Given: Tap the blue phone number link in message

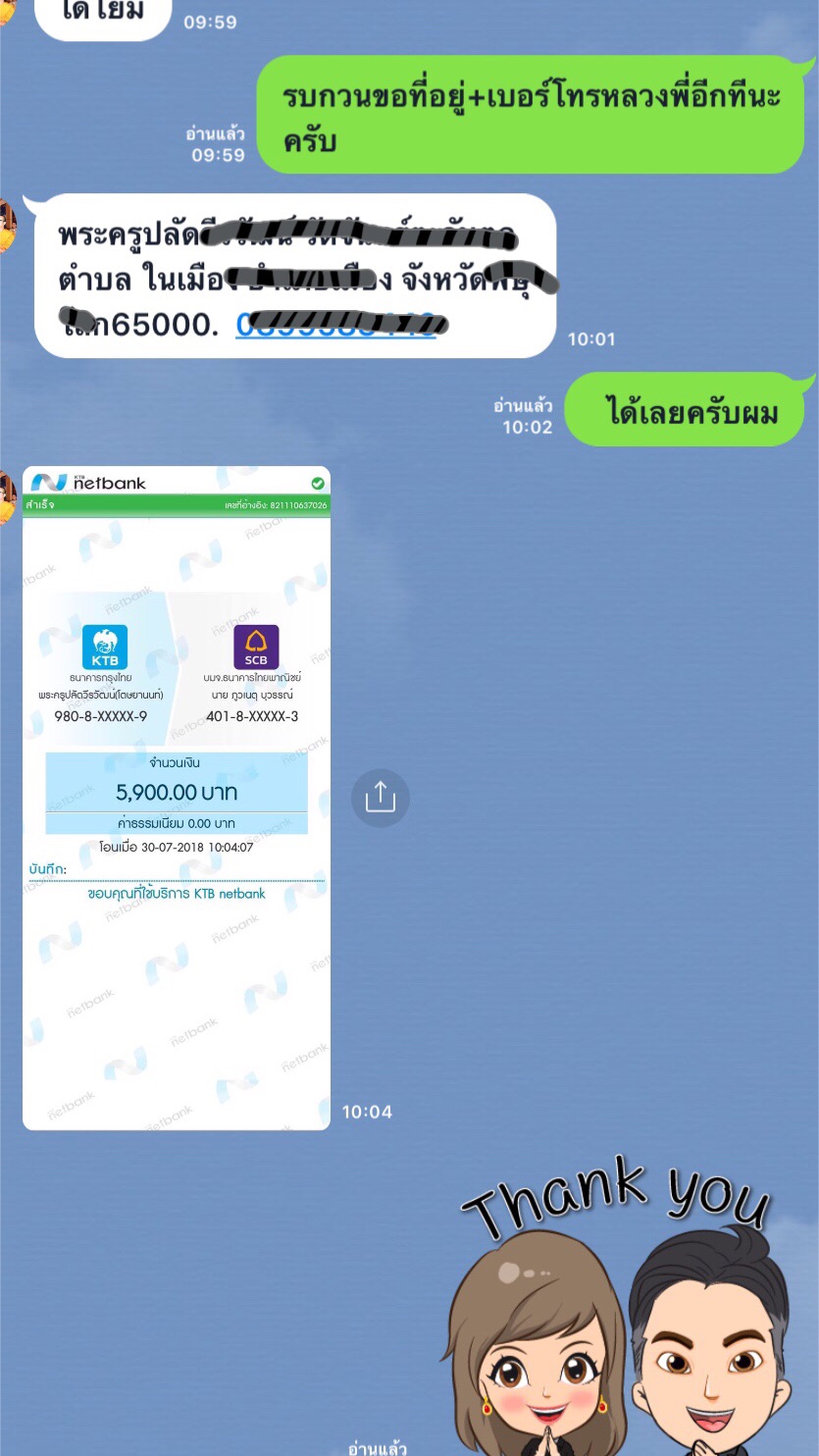Looking at the screenshot, I should pyautogui.click(x=336, y=325).
